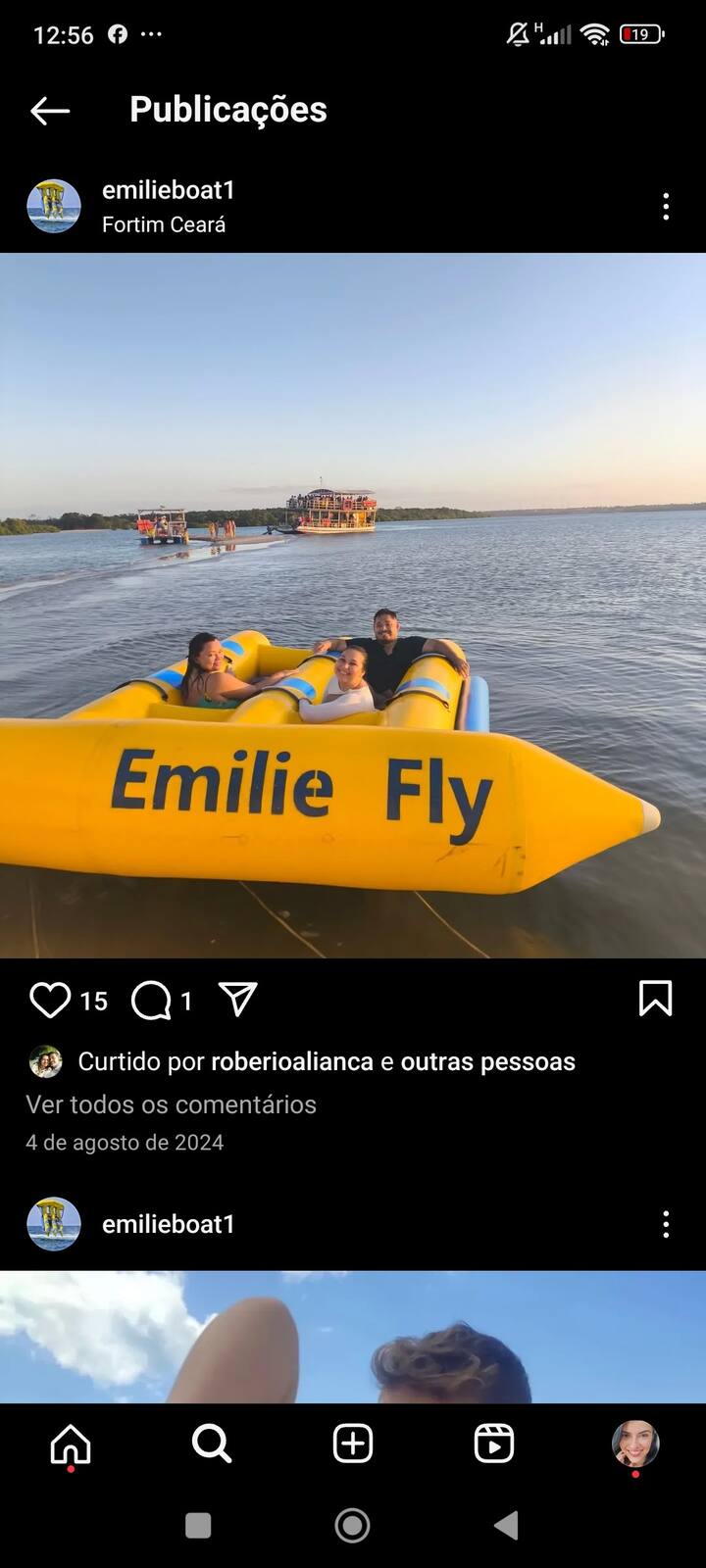The width and height of the screenshot is (706, 1568).
Task: Switch to the search tab
Action: [x=212, y=1444]
